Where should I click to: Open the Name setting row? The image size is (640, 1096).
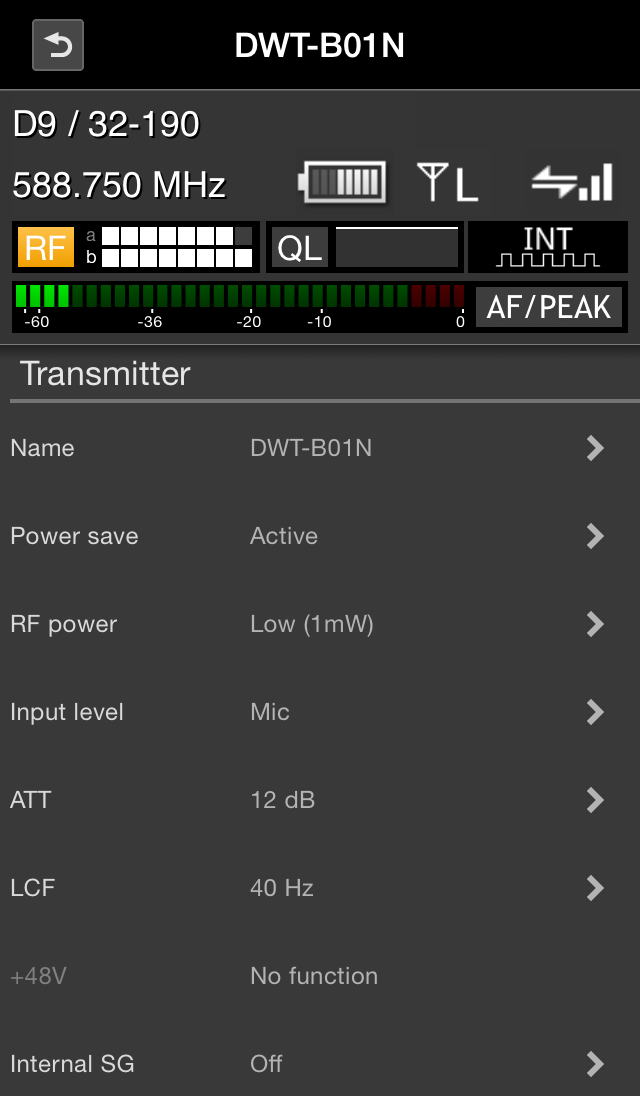coord(320,448)
